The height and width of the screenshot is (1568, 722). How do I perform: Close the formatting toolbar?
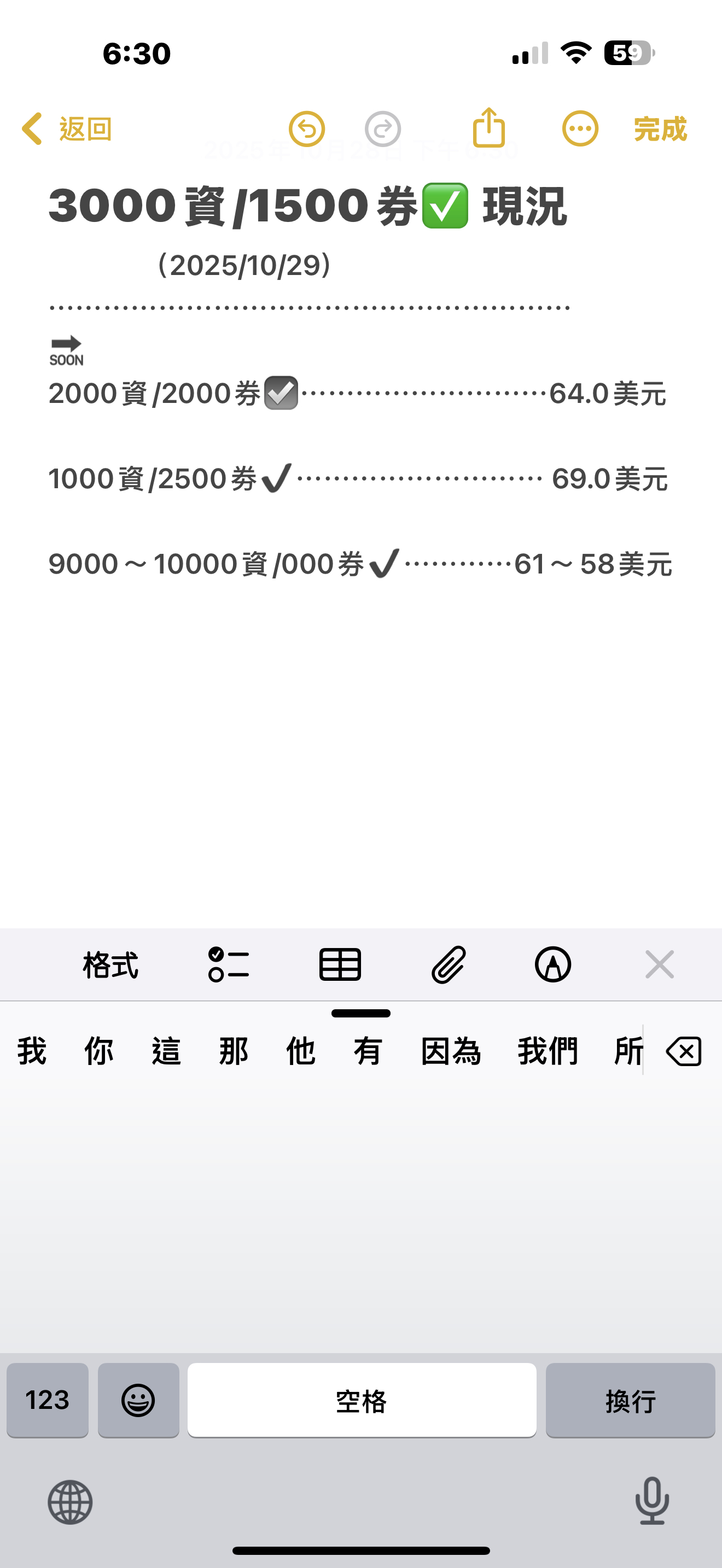click(x=659, y=965)
